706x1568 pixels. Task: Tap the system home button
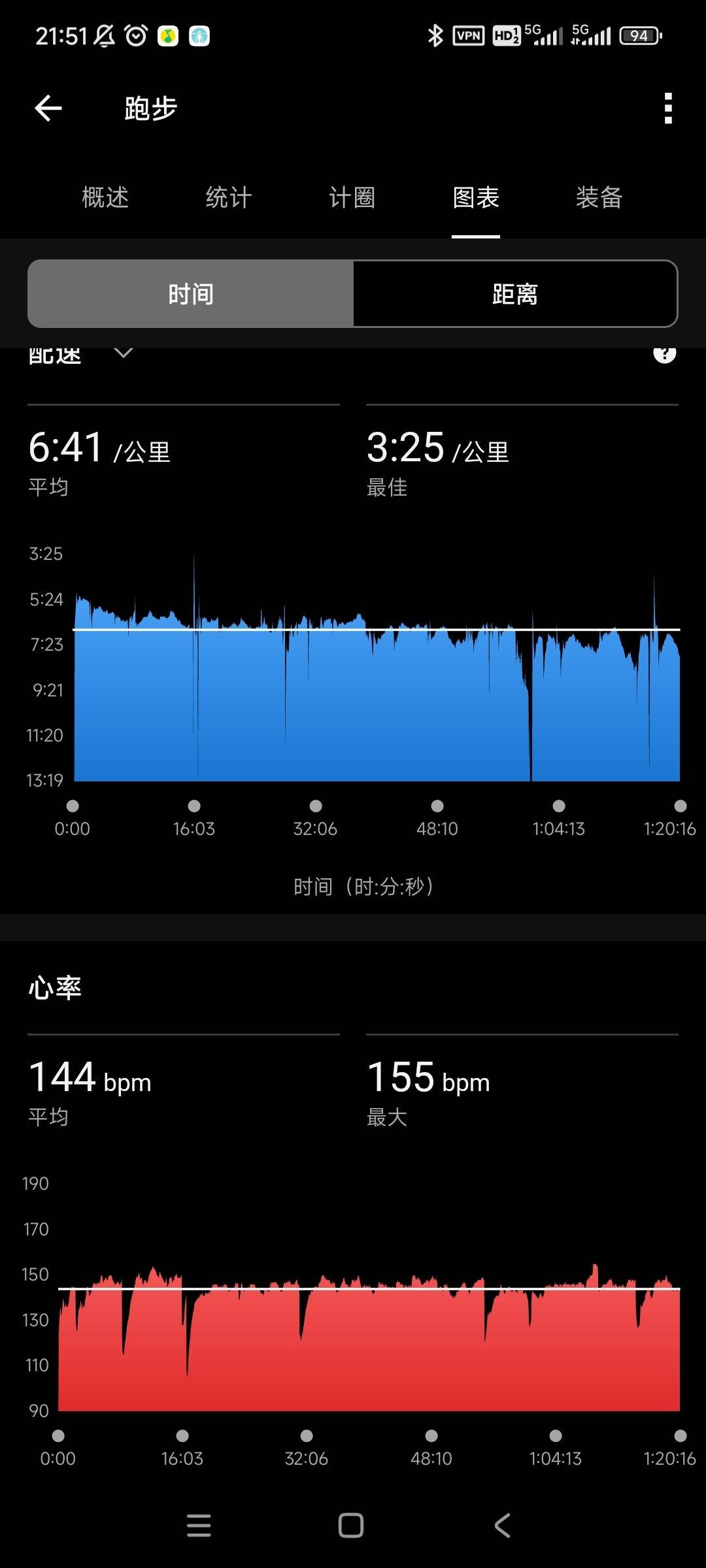[x=351, y=1526]
